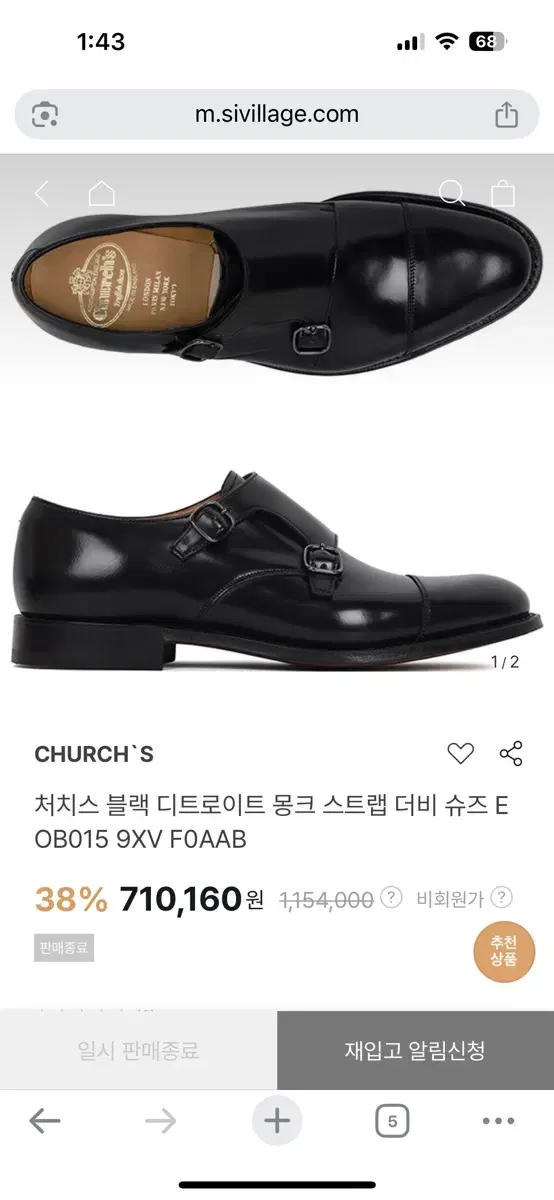Open a new browser tab with plus
This screenshot has width=554, height=1200.
(277, 1121)
